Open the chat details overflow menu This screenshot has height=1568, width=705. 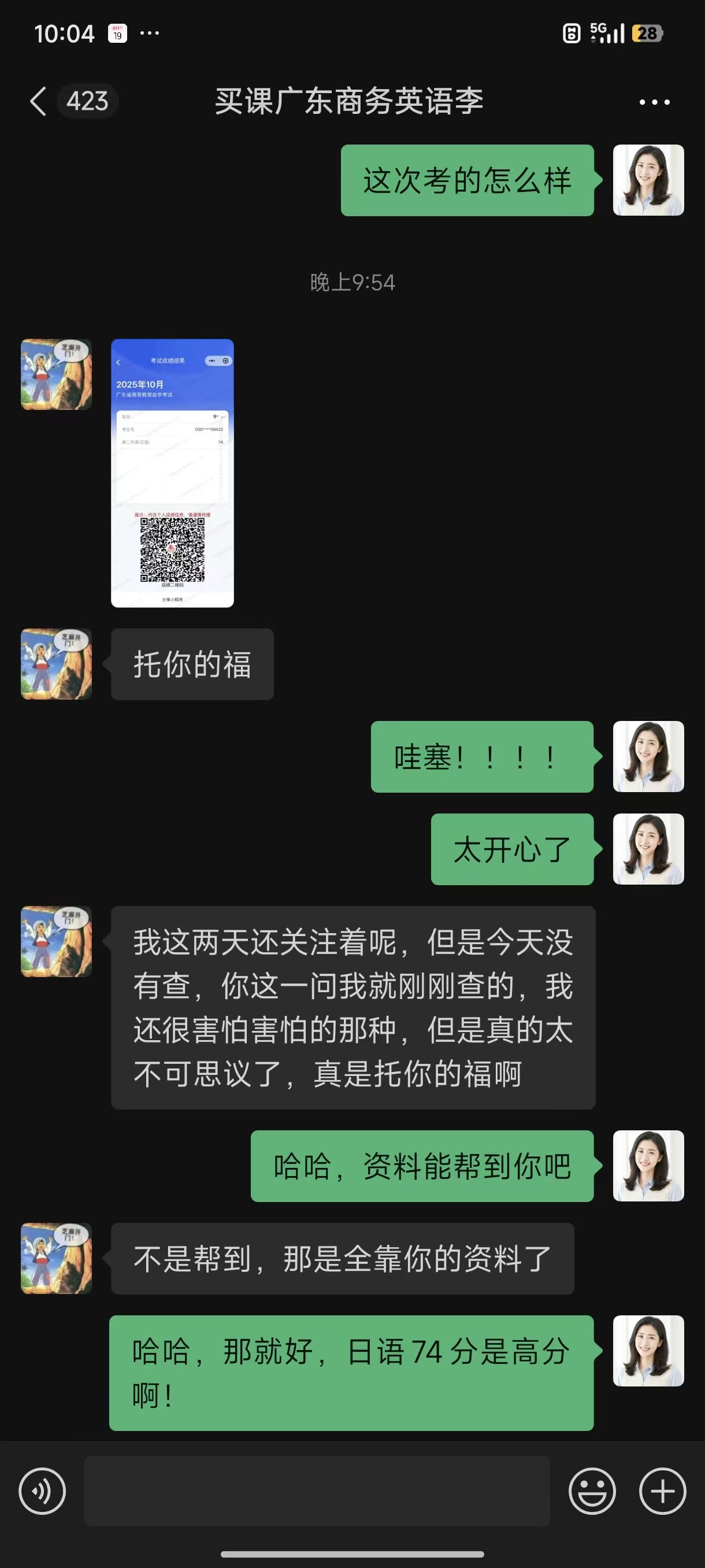click(654, 102)
